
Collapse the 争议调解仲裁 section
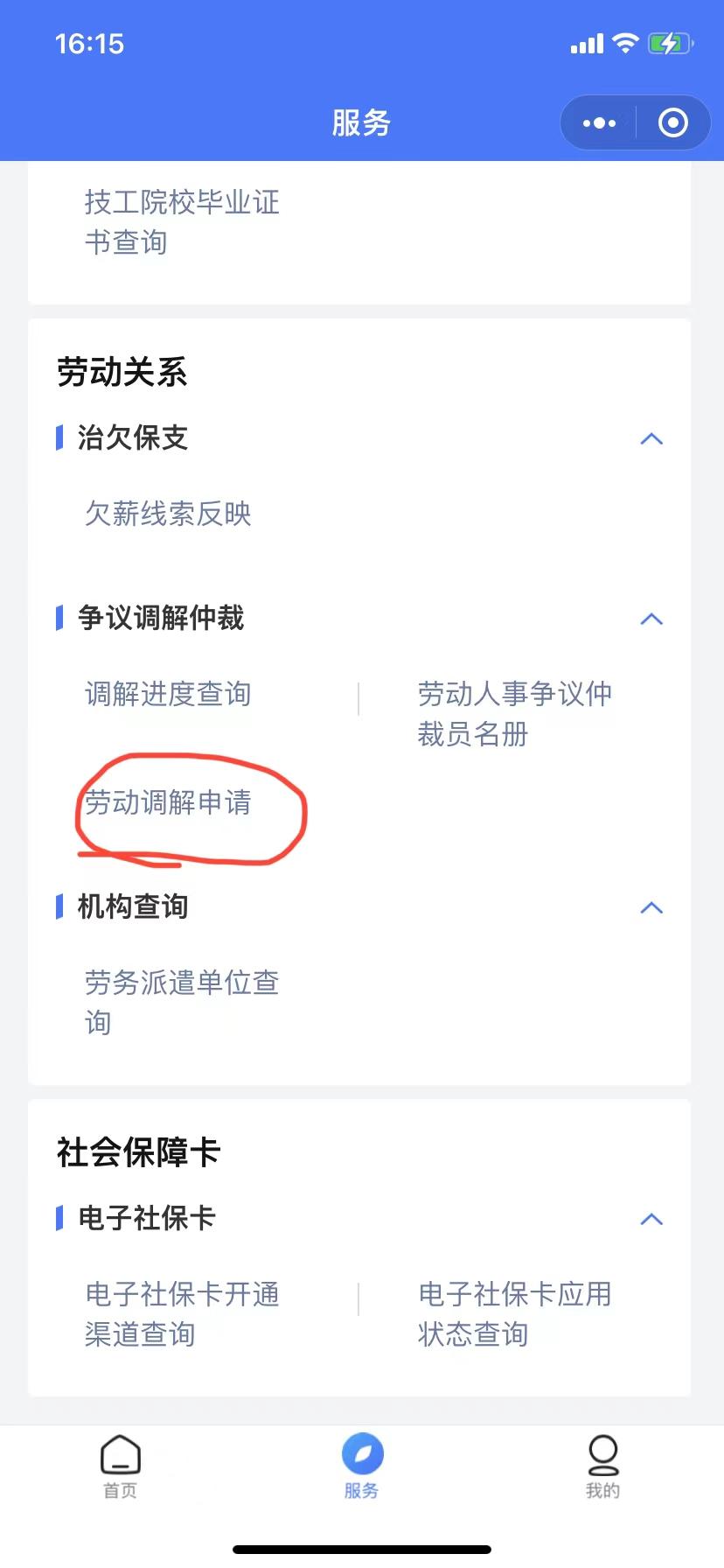click(651, 619)
